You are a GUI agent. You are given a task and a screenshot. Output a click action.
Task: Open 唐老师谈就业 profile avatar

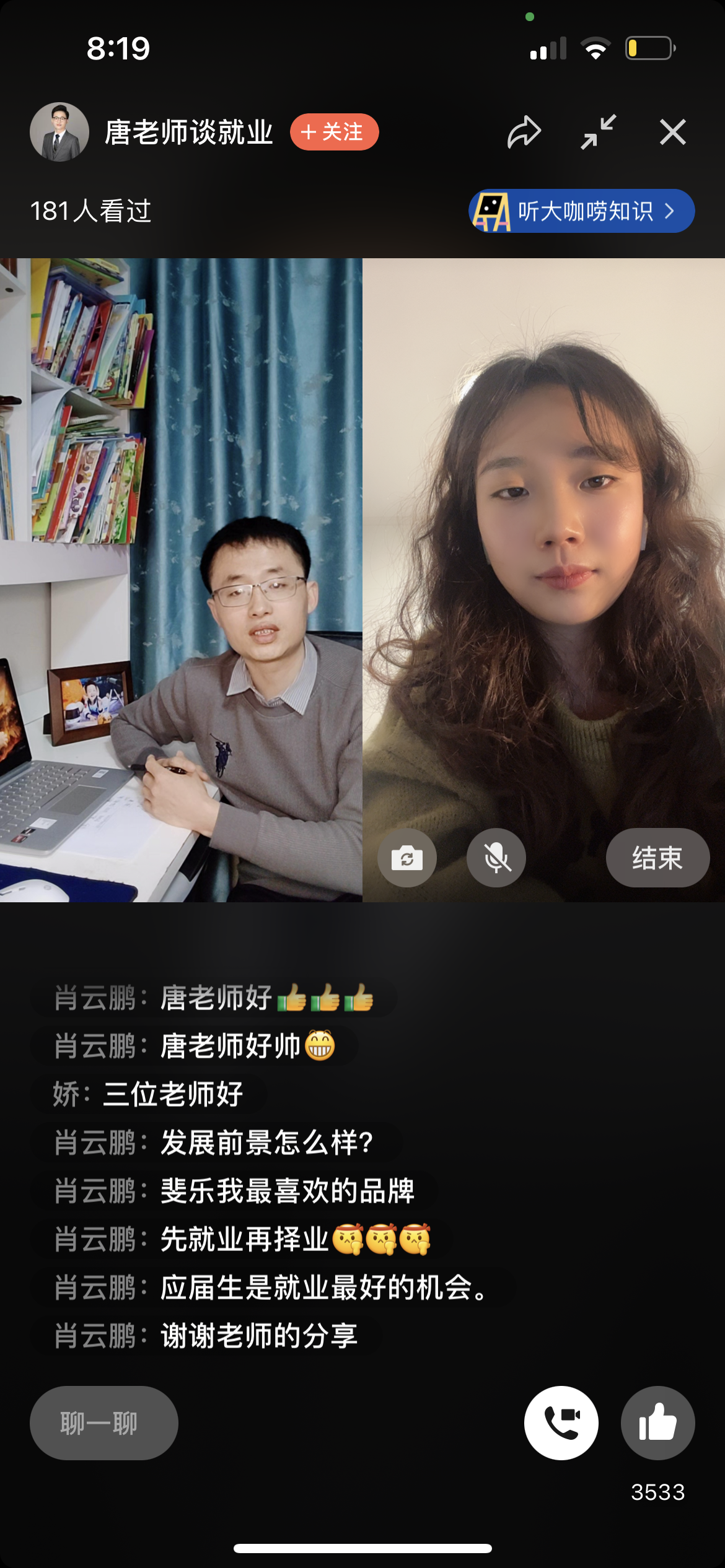point(59,132)
